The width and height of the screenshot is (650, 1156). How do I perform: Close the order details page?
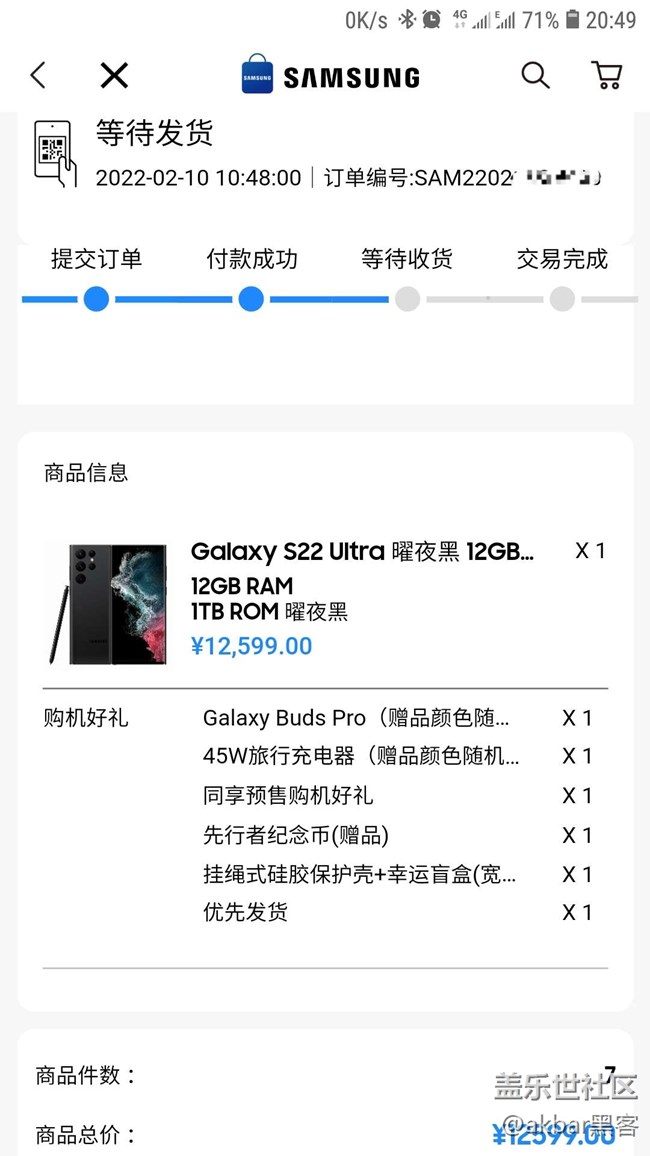[114, 75]
